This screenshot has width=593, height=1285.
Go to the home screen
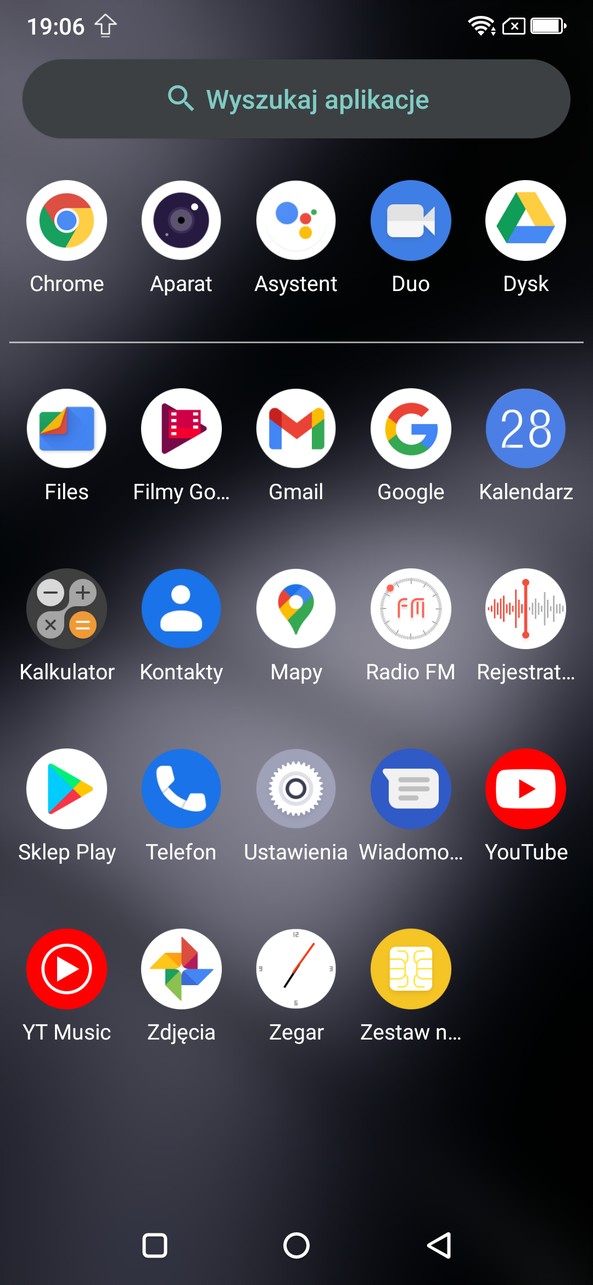click(296, 1245)
